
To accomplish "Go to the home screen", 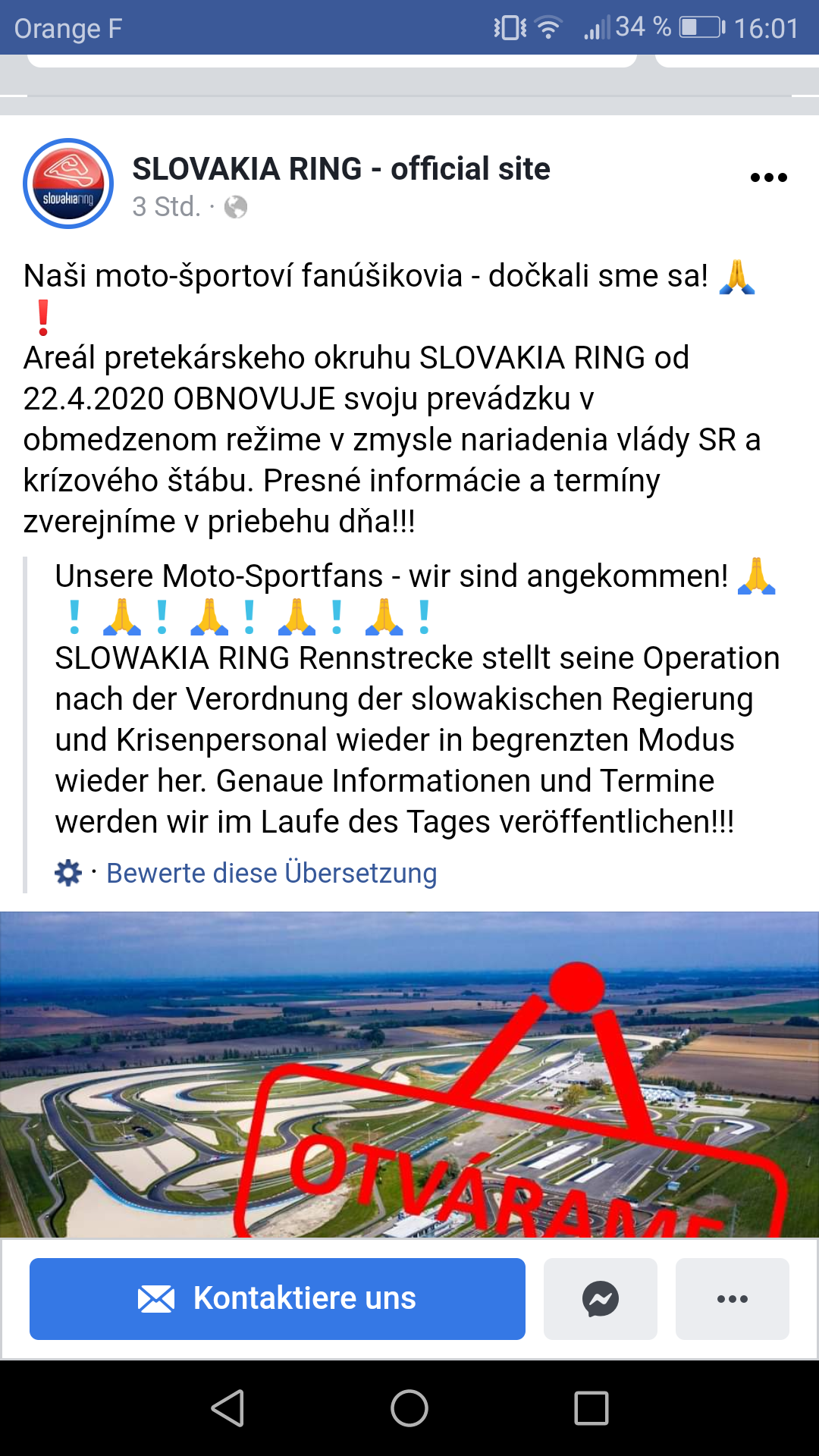I will click(409, 1408).
